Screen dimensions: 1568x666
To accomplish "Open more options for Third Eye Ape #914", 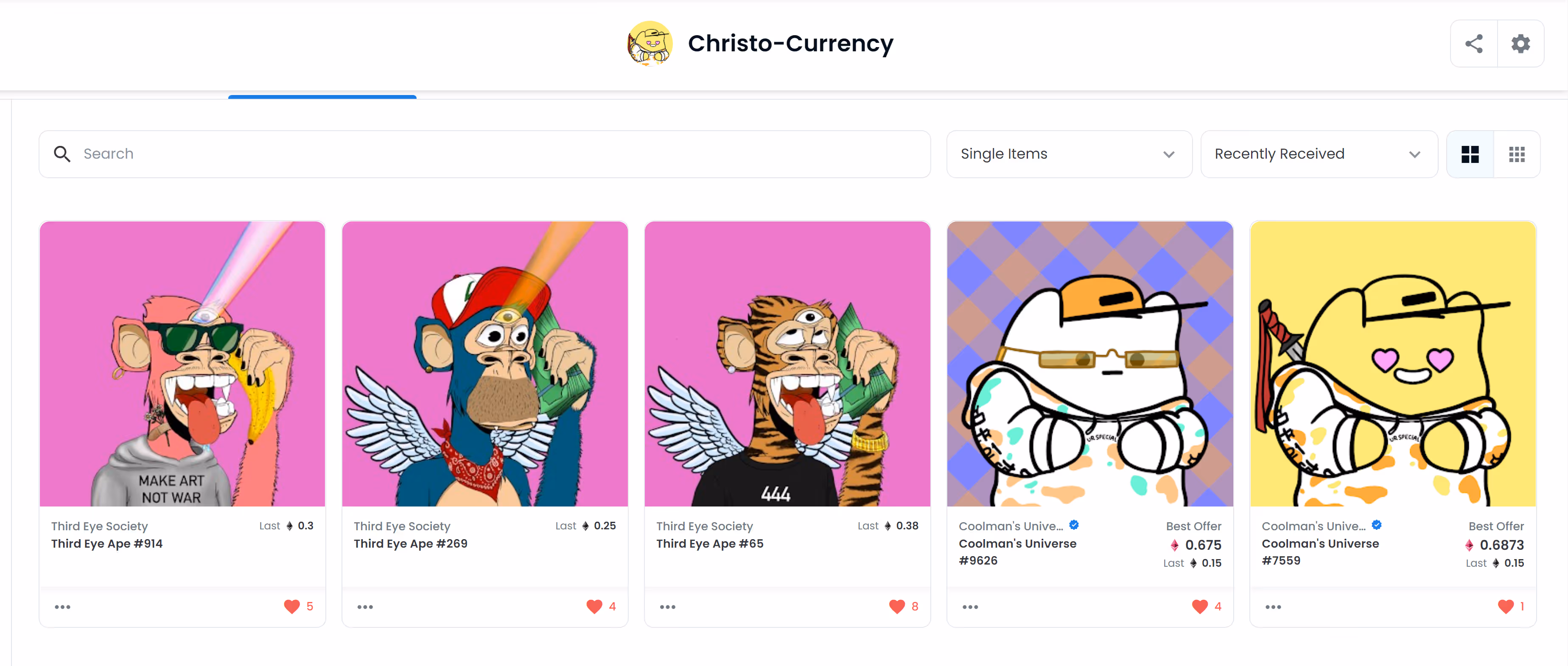I will click(63, 607).
